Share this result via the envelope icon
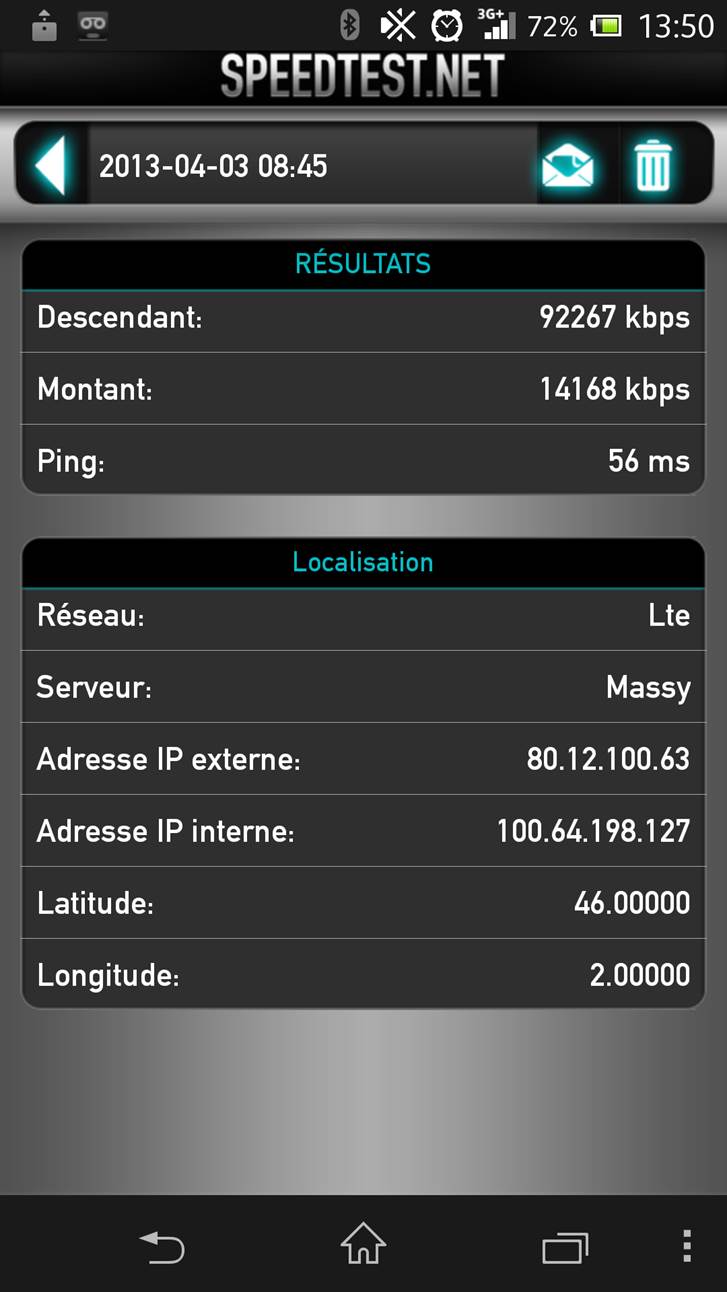 click(x=567, y=166)
